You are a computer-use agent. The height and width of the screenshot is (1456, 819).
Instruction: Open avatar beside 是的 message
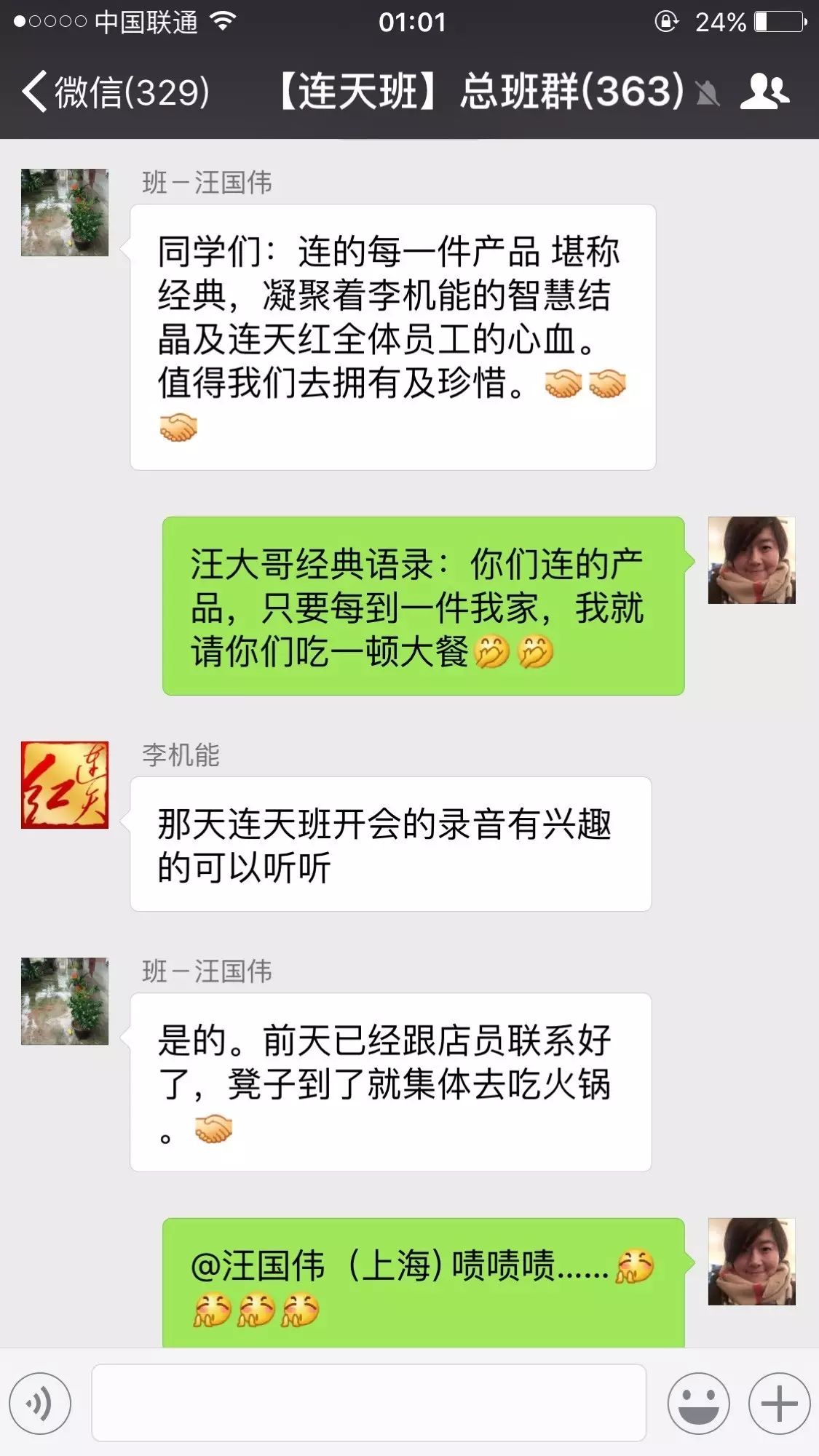click(x=65, y=1001)
